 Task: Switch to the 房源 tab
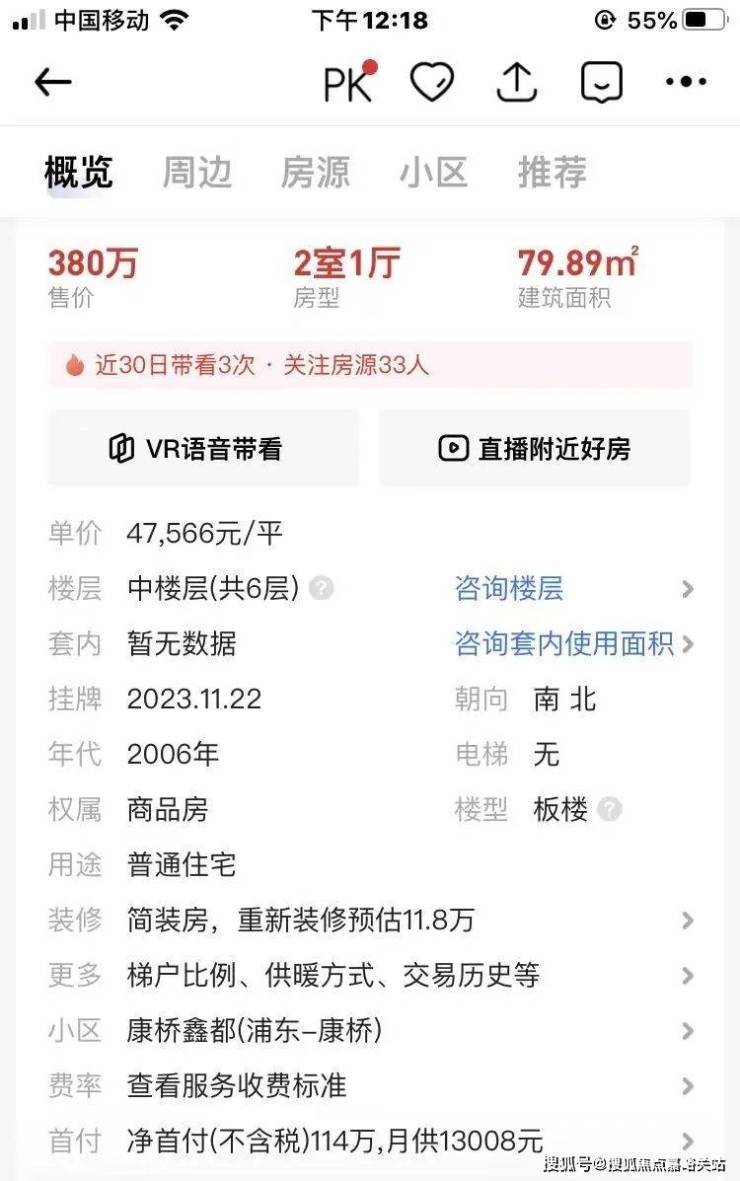315,172
